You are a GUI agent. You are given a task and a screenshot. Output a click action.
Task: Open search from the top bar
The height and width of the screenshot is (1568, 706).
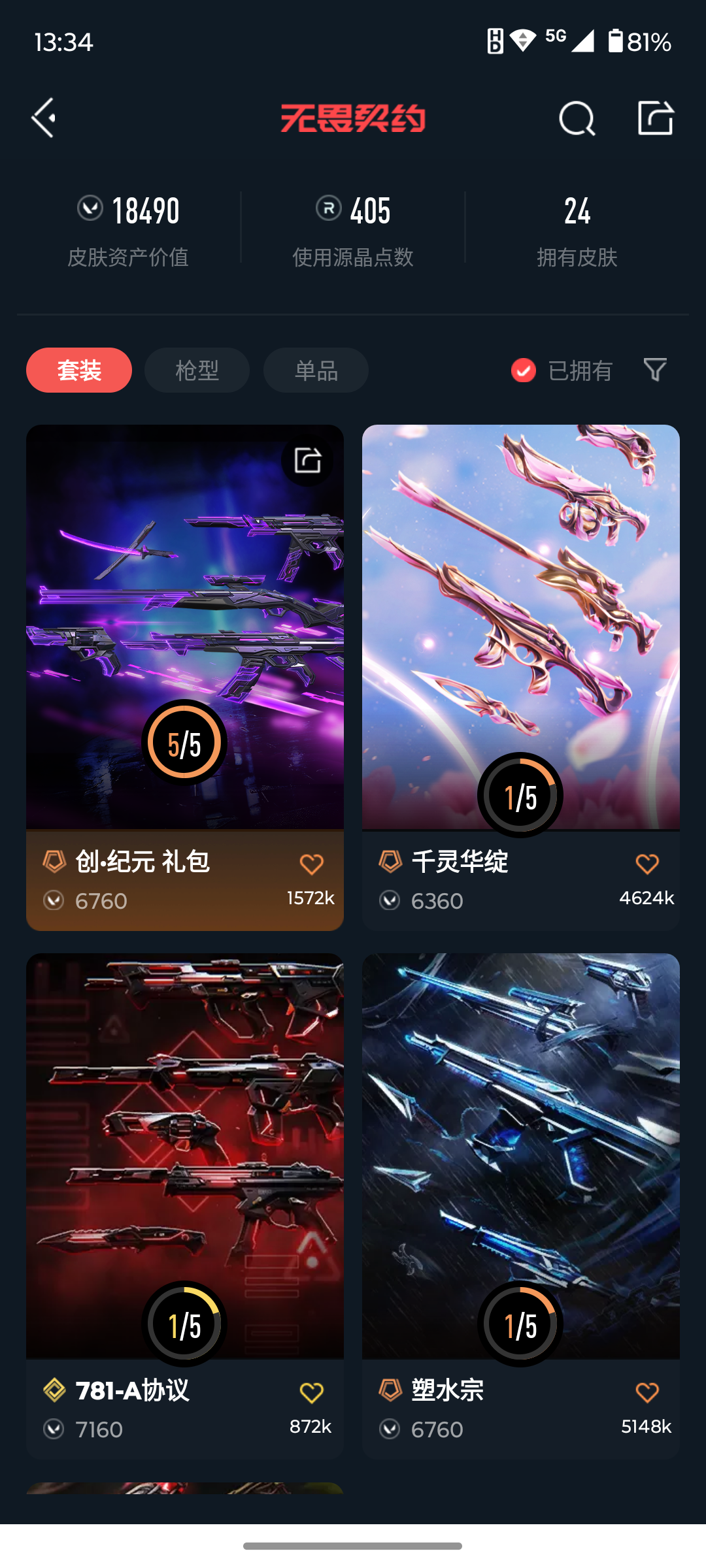tap(577, 118)
